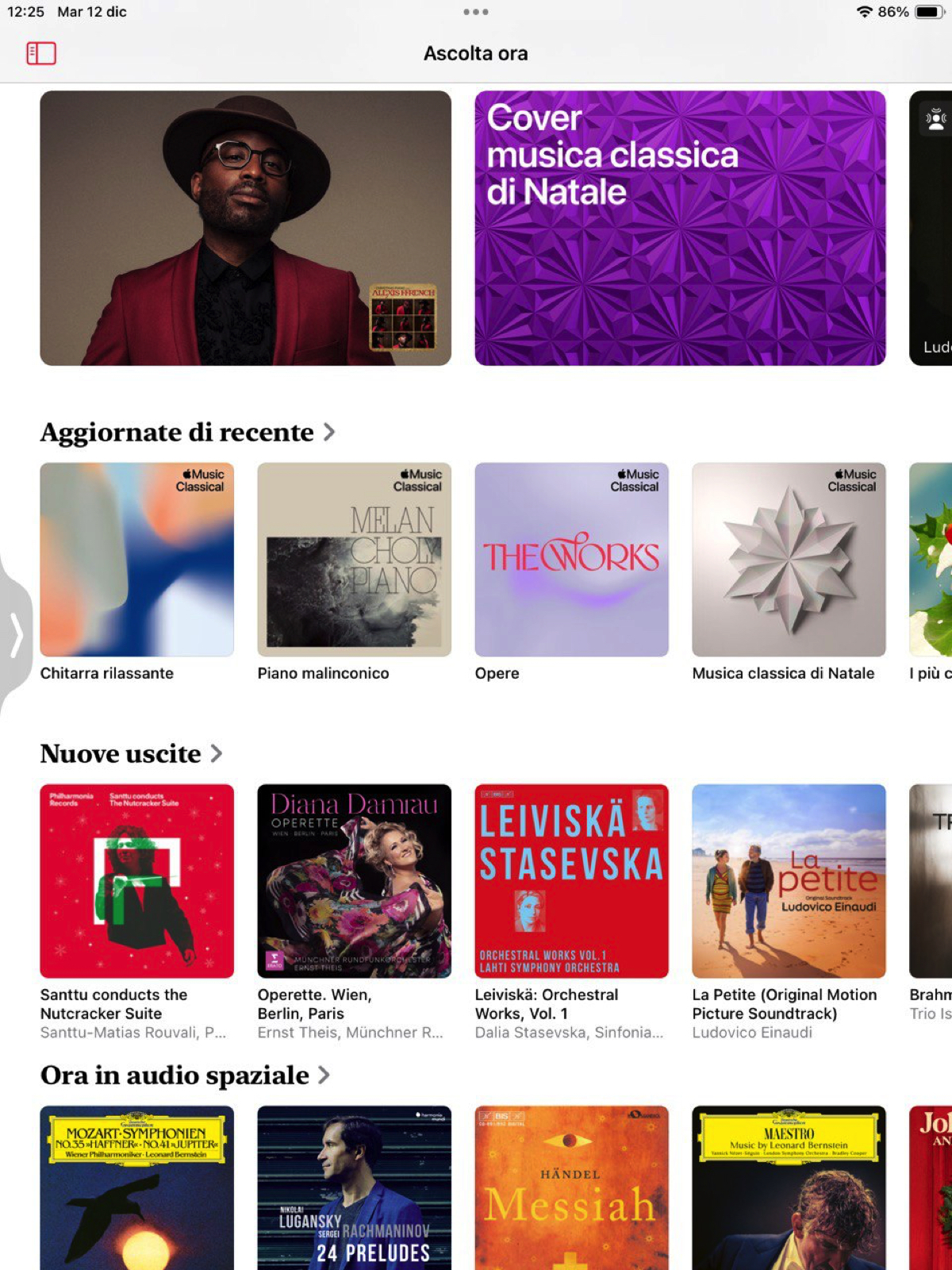Viewport: 952px width, 1270px height.
Task: Open the slide-over handle on left edge
Action: coord(16,635)
